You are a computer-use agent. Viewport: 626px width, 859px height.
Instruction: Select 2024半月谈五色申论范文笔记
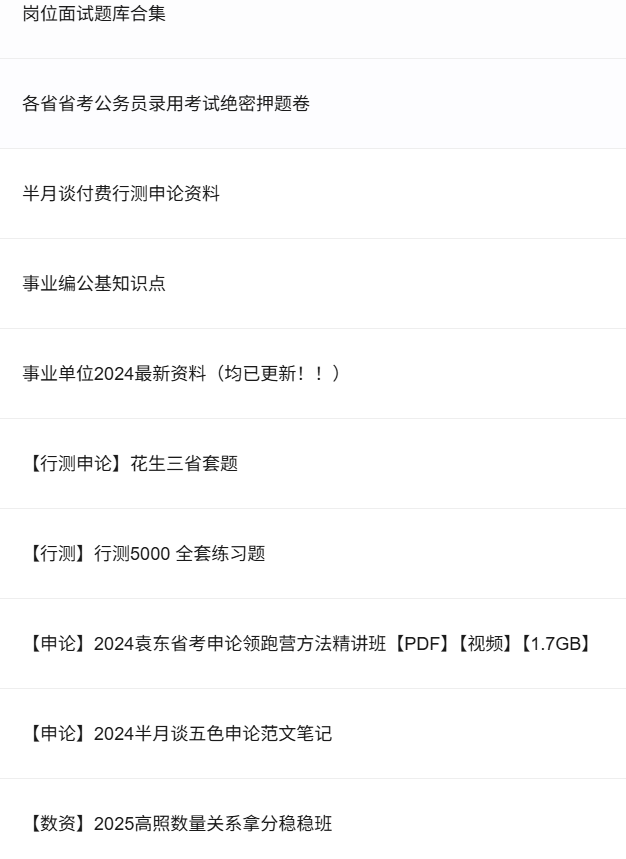pos(177,733)
